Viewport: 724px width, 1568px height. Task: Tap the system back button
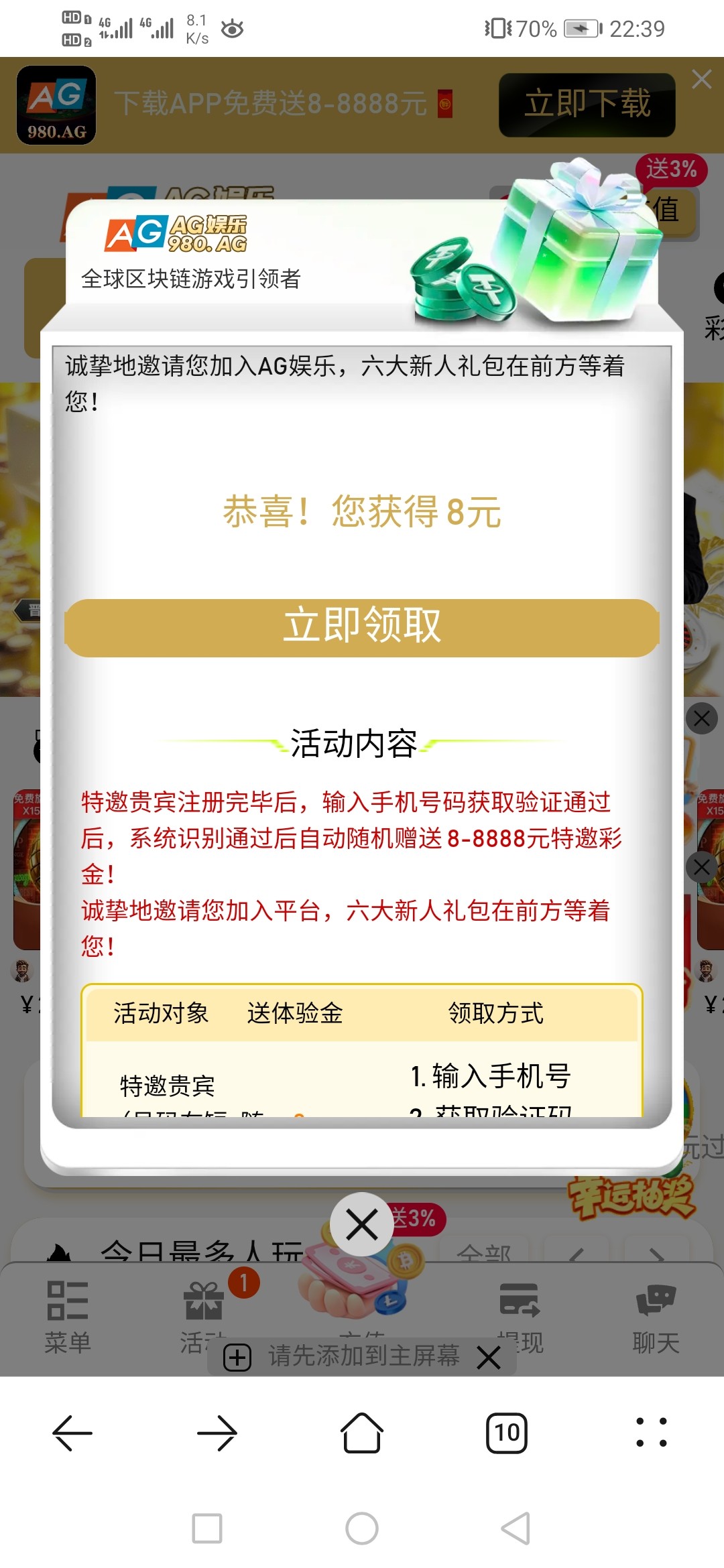516,1528
